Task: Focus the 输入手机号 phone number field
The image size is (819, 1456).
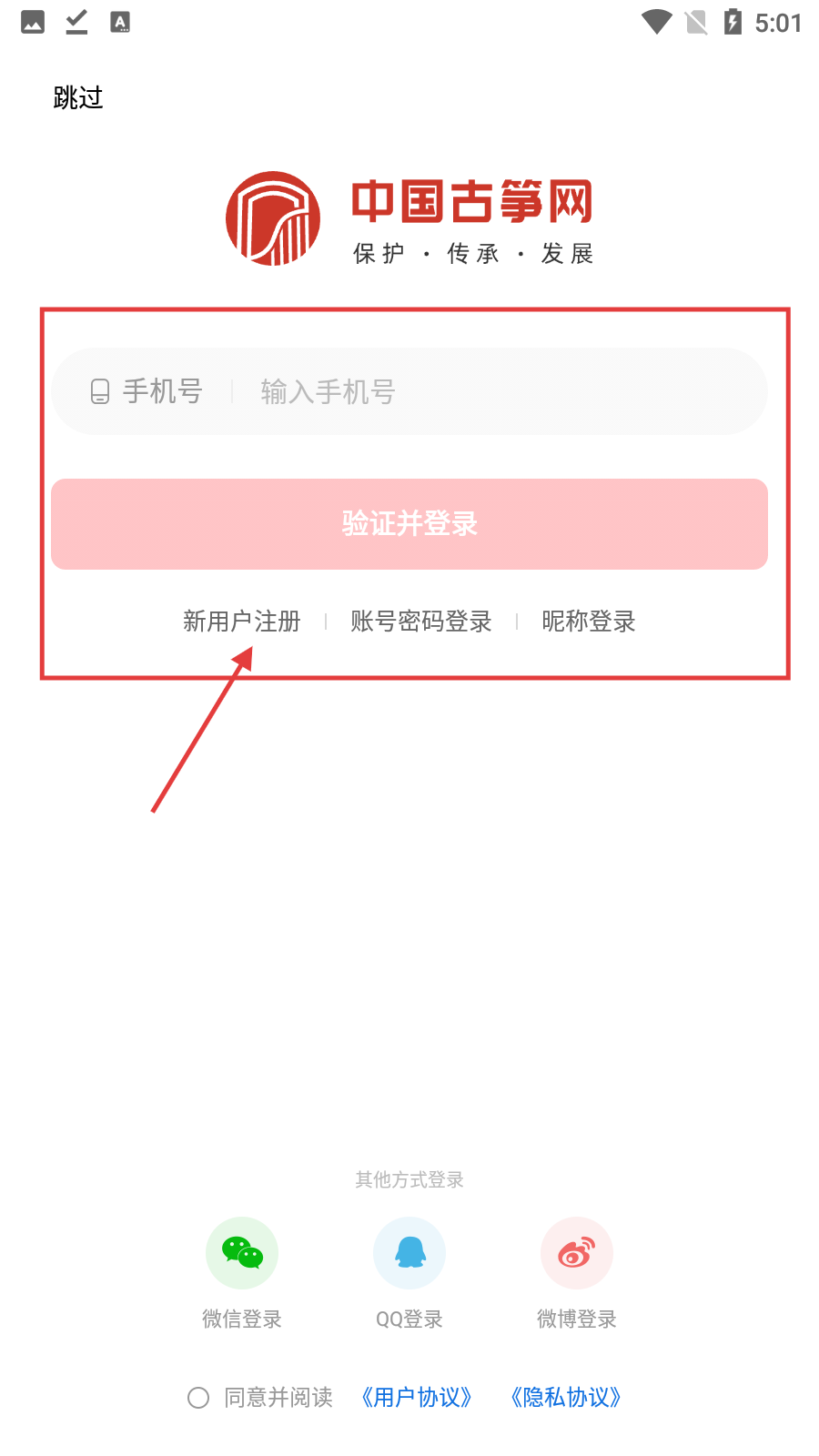Action: [x=491, y=392]
